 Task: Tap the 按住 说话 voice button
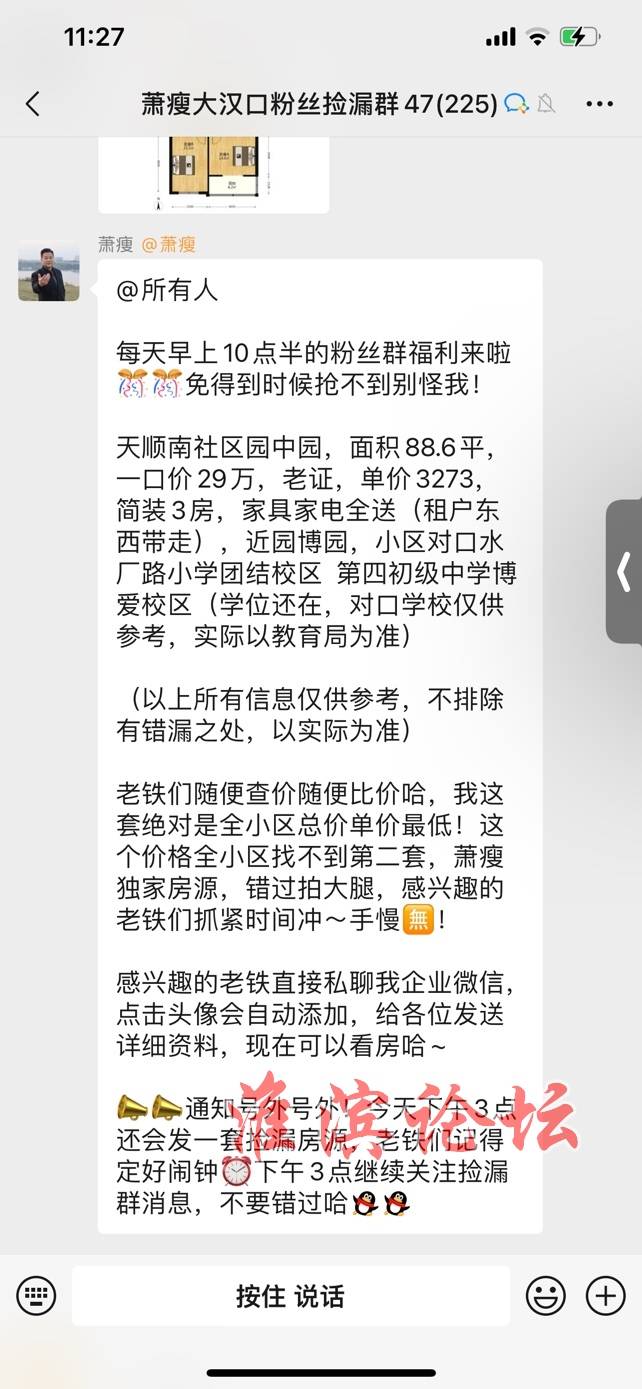click(x=290, y=1297)
